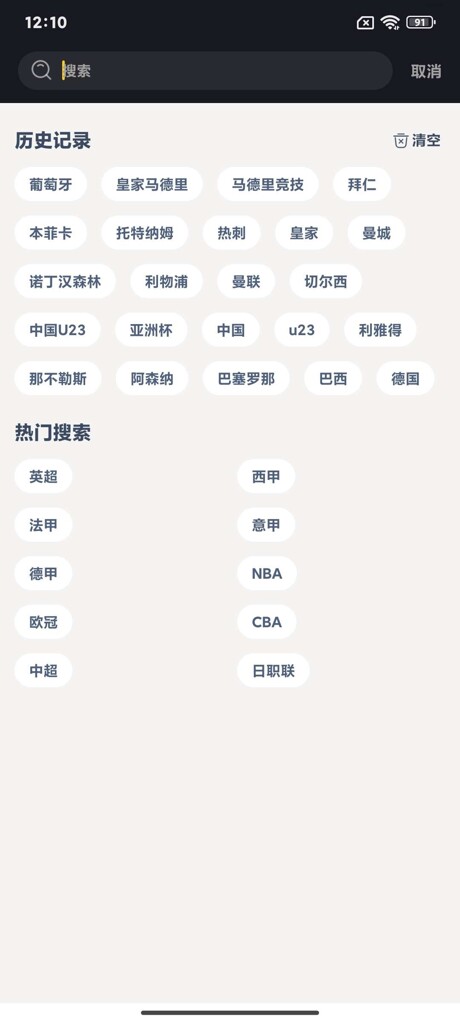Tap the 搜索 search input field

(x=205, y=70)
